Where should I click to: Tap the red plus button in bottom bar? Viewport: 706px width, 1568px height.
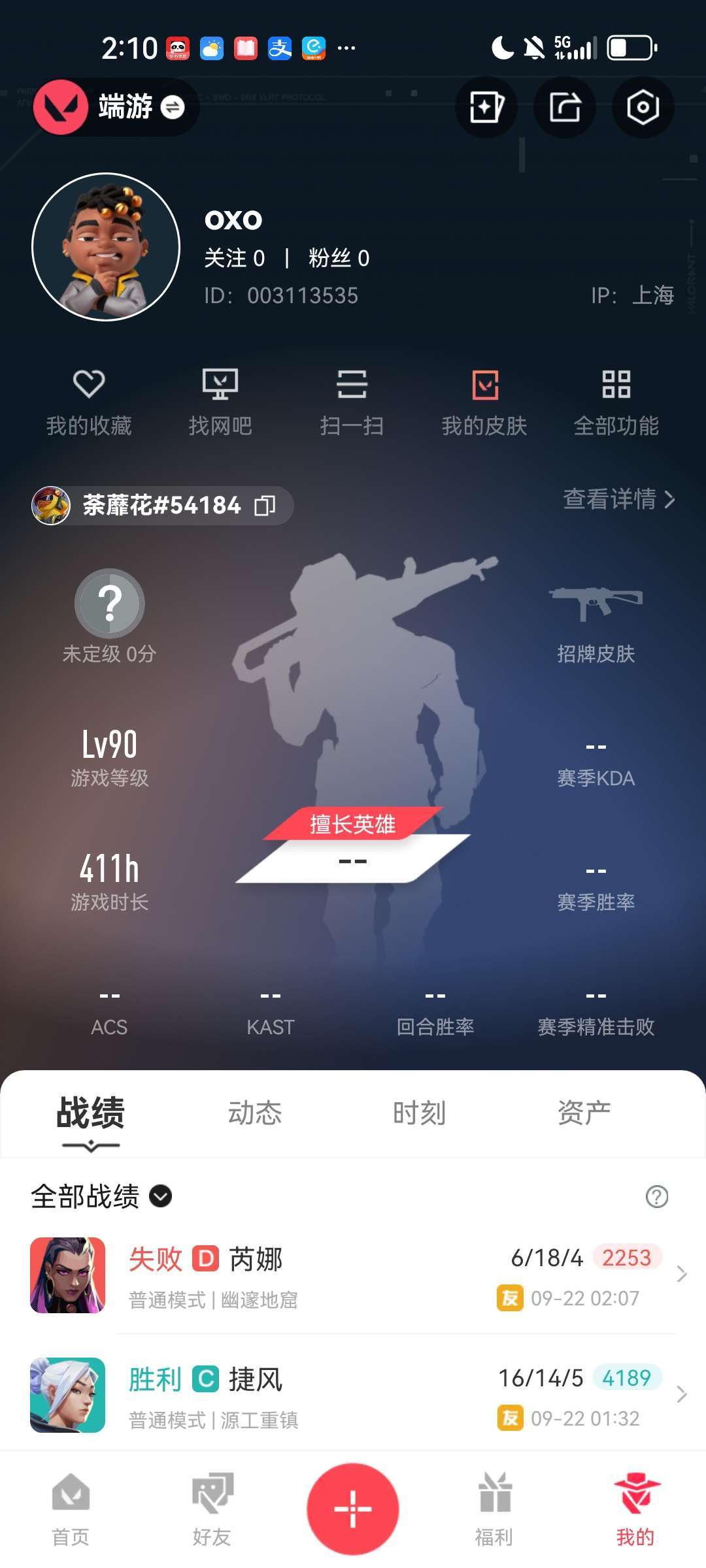point(352,1509)
